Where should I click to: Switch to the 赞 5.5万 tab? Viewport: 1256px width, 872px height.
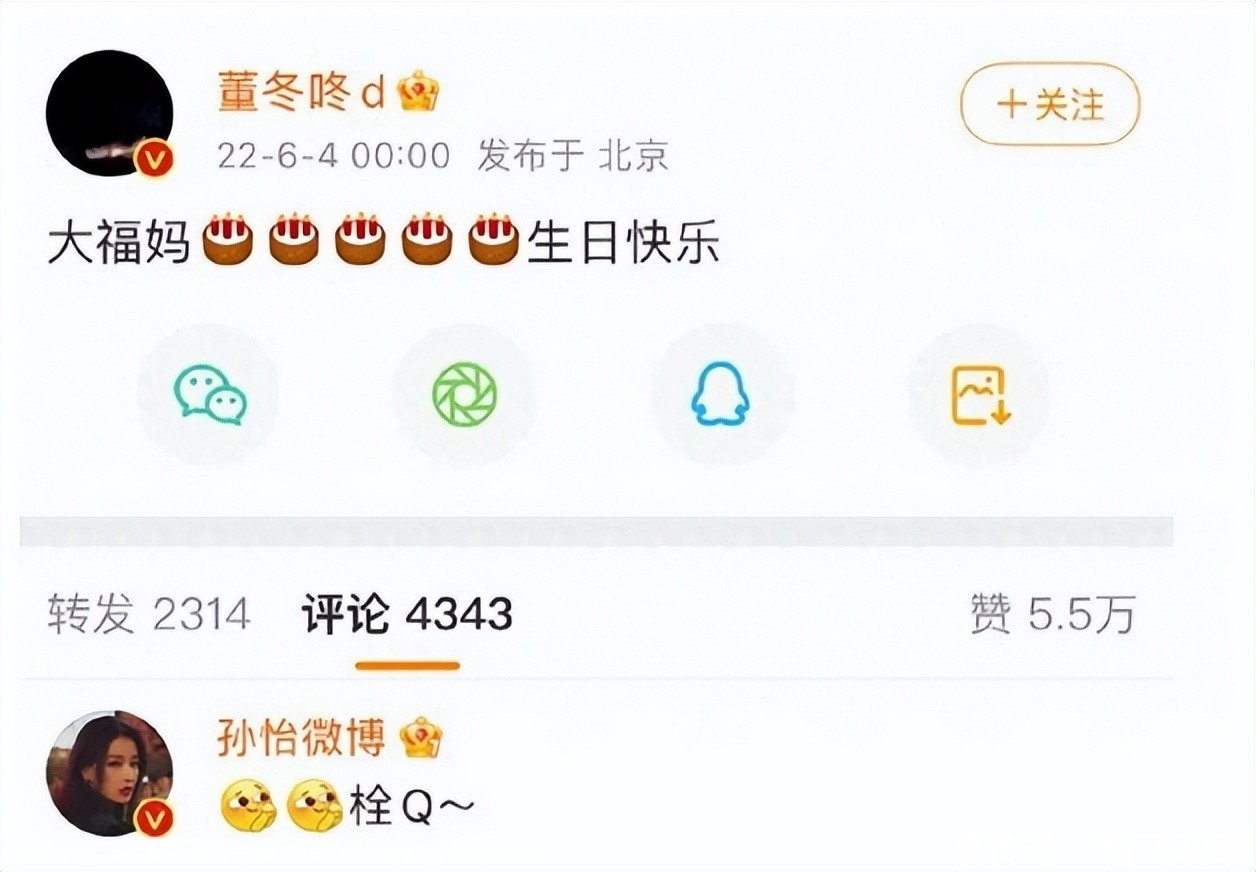(1053, 614)
